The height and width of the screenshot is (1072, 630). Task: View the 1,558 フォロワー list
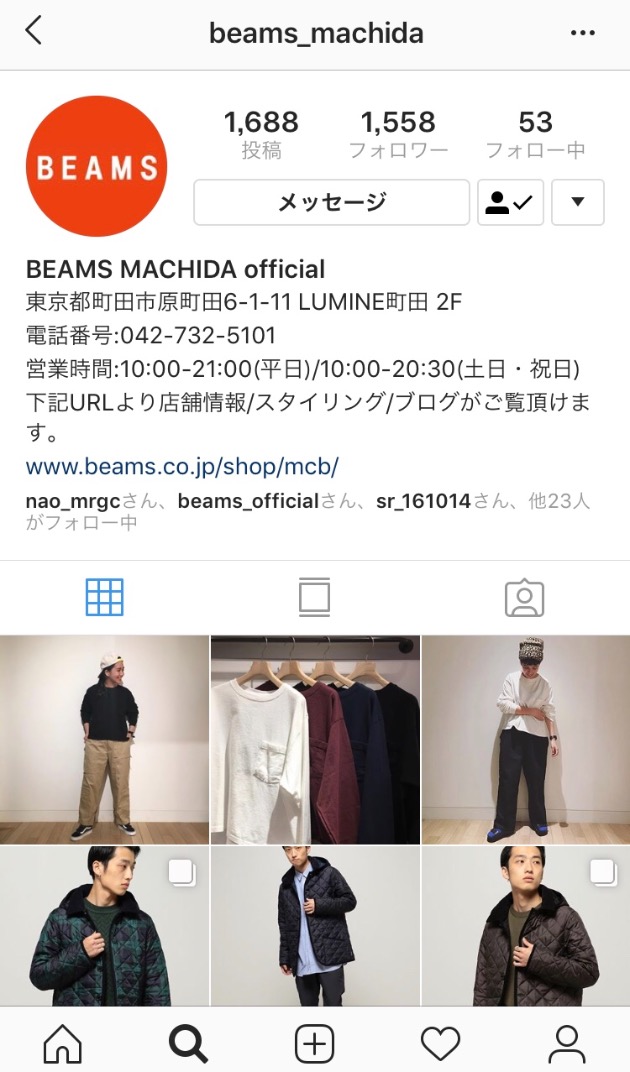[398, 135]
